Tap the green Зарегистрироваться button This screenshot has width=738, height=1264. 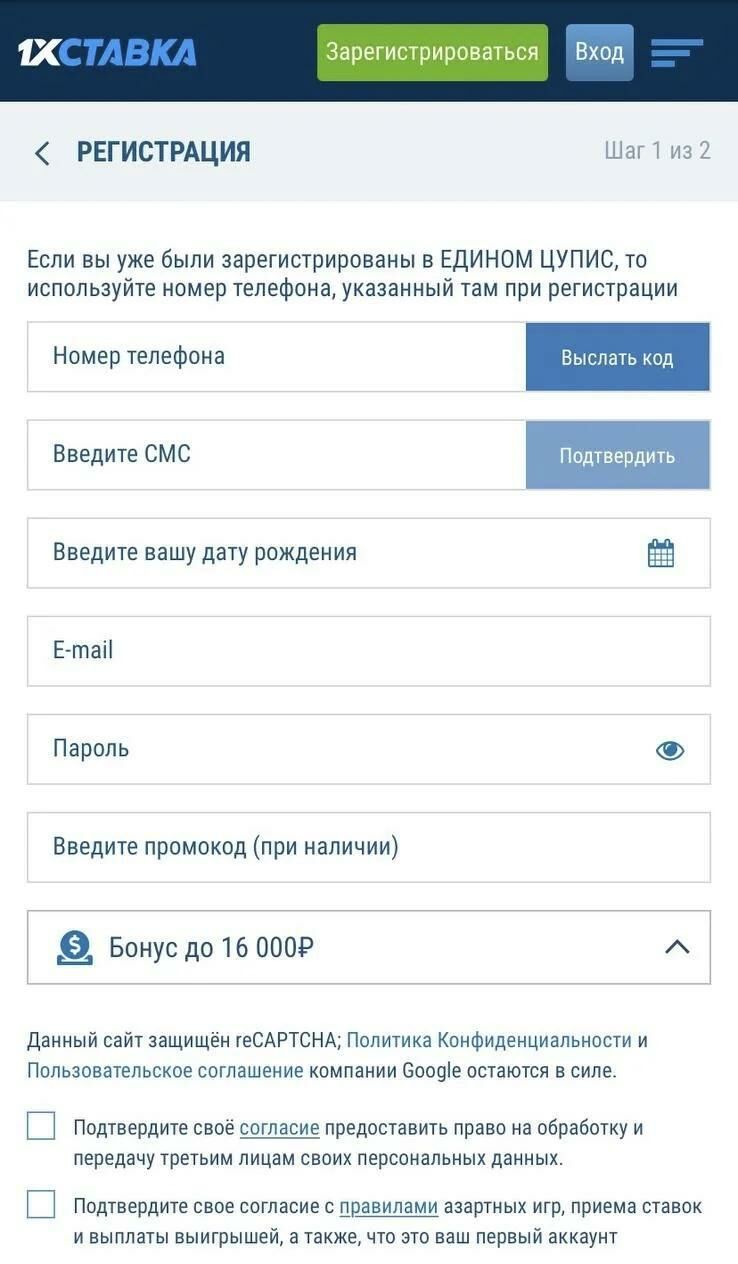coord(432,52)
